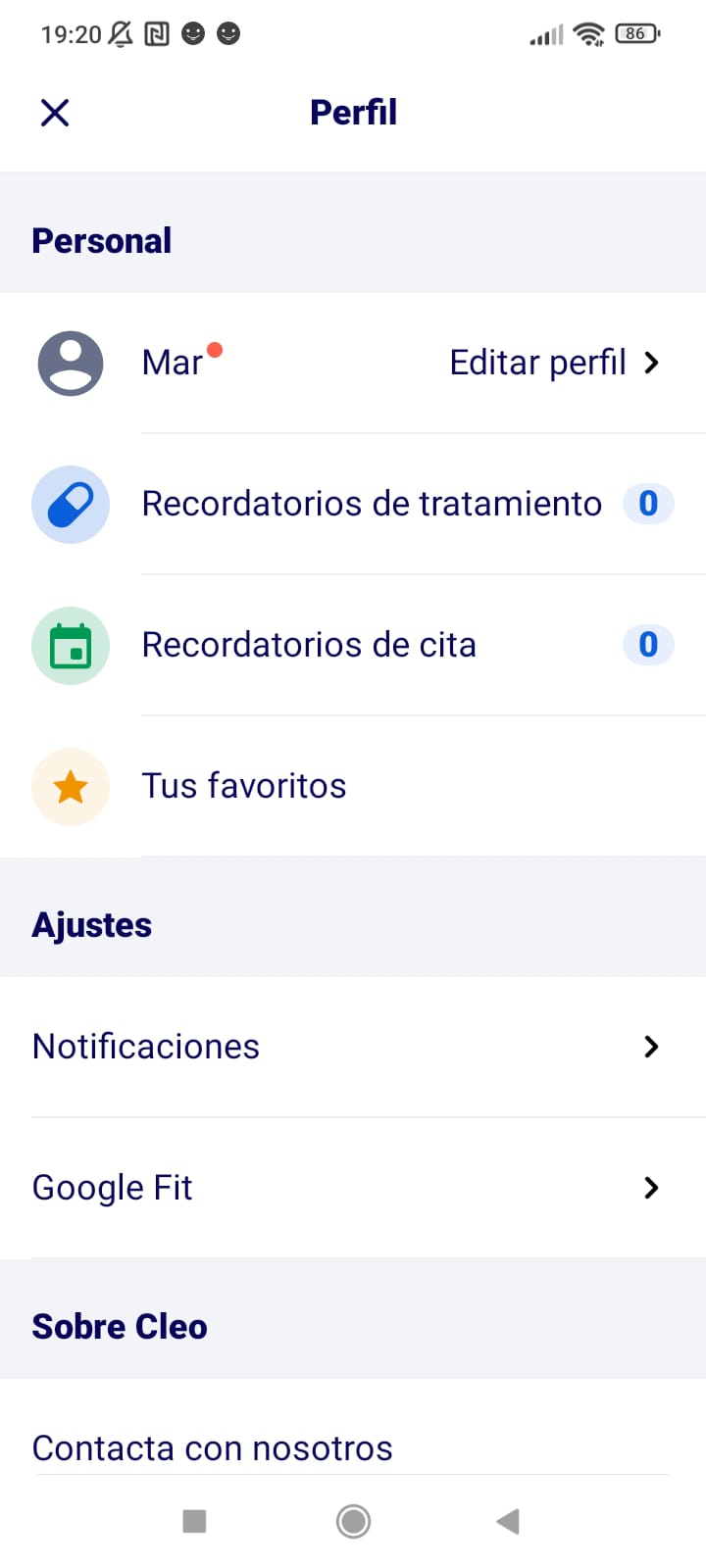Tap the red notification dot beside Mar
The width and height of the screenshot is (706, 1568).
(x=217, y=348)
